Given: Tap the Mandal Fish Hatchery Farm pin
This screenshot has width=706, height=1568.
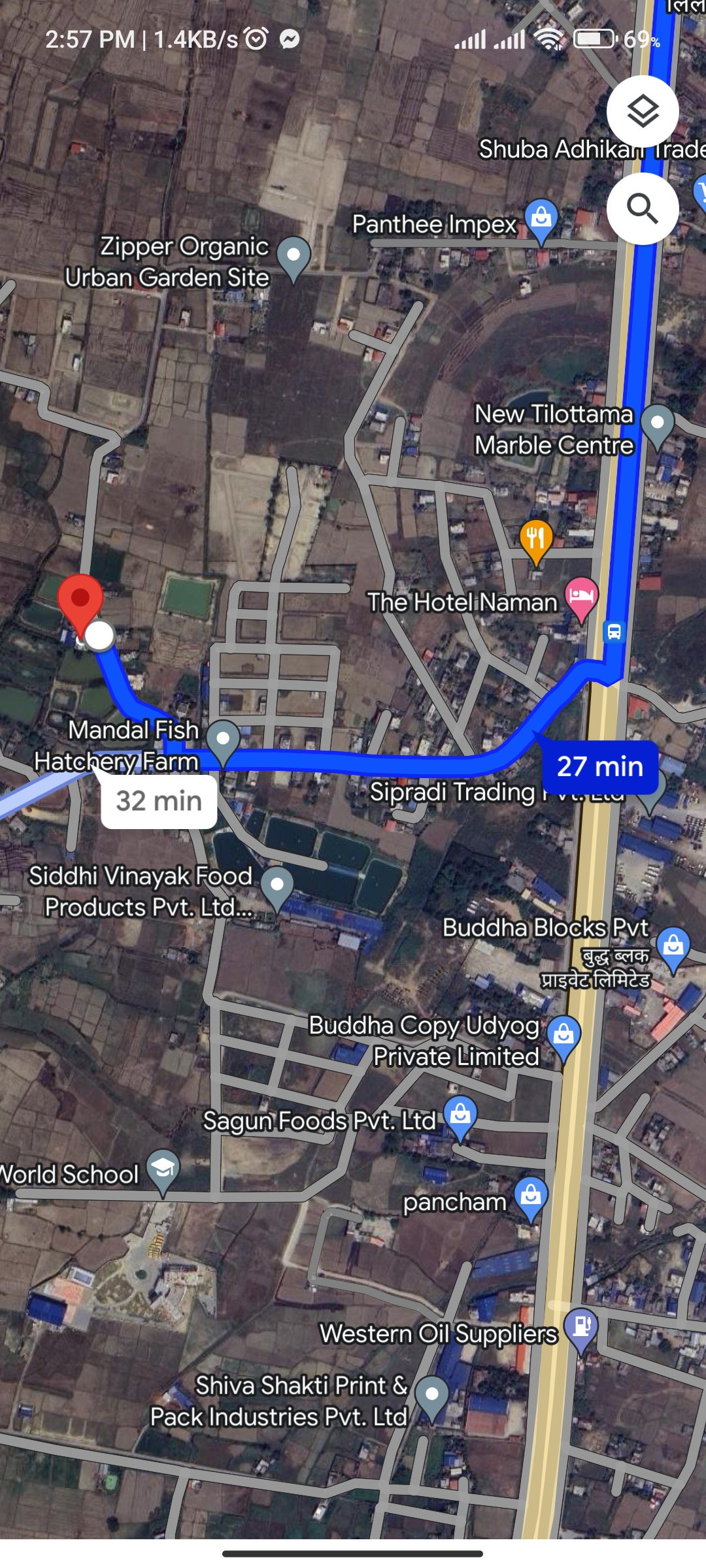Looking at the screenshot, I should pos(223,740).
